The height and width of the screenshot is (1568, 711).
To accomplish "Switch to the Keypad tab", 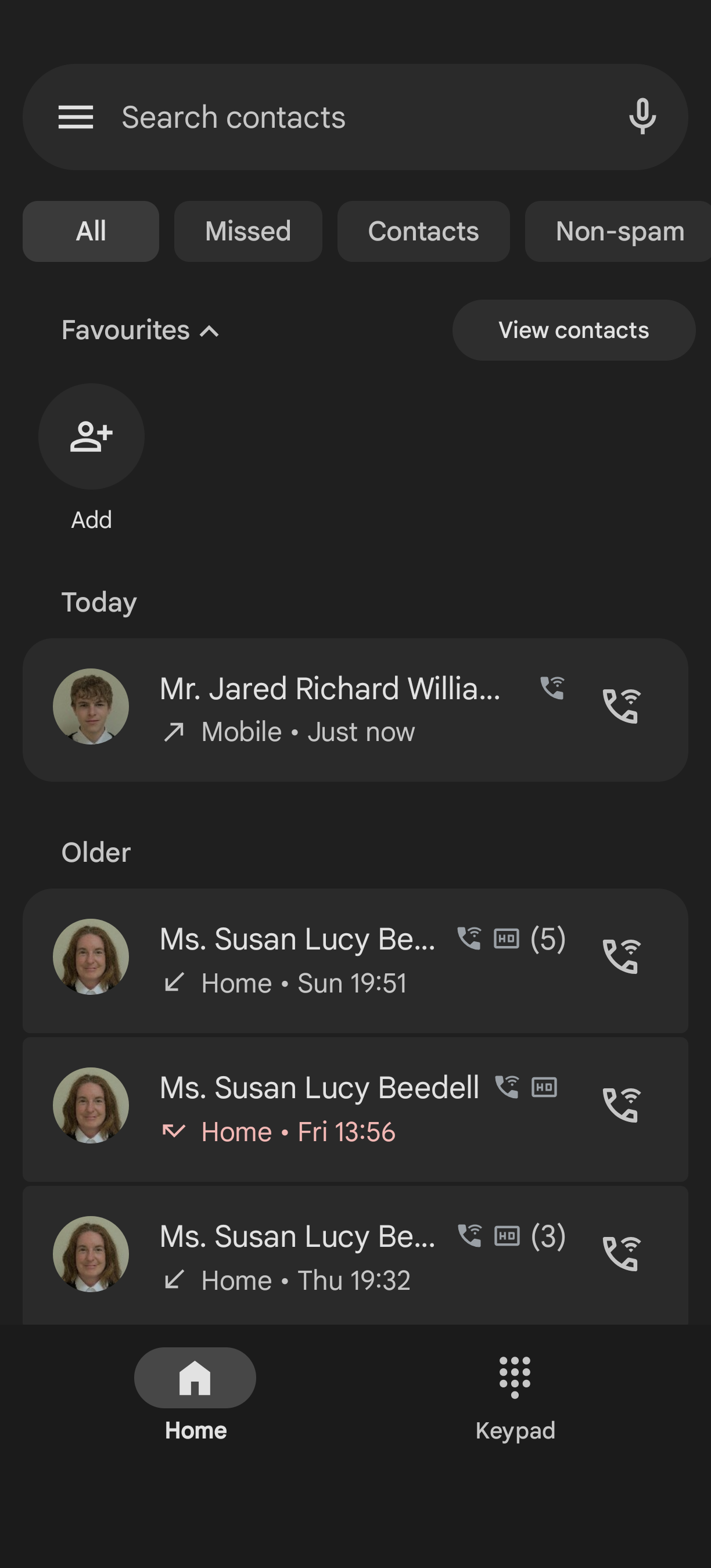I will tap(515, 1394).
